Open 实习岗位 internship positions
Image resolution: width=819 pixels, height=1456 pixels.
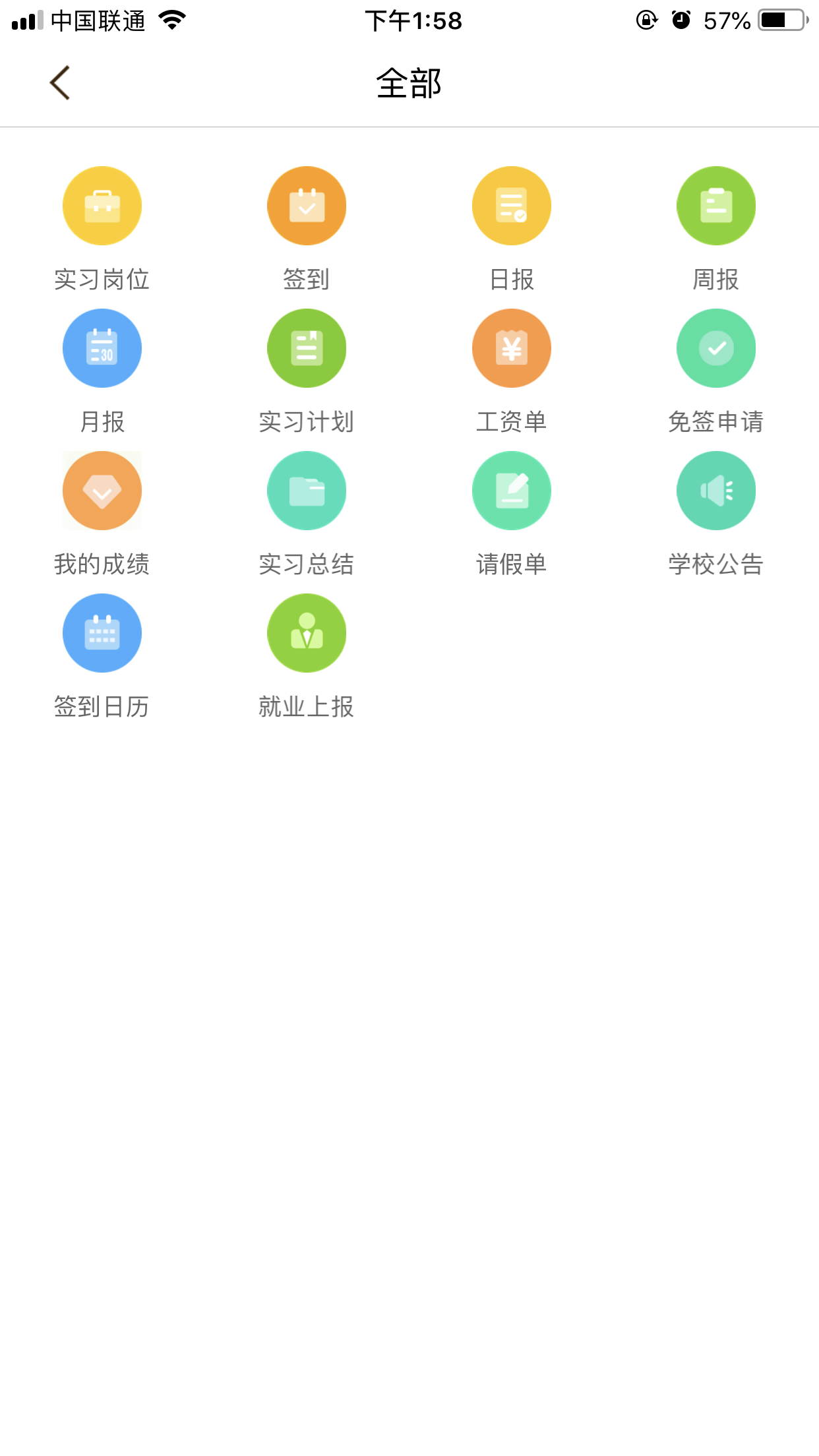(x=102, y=206)
